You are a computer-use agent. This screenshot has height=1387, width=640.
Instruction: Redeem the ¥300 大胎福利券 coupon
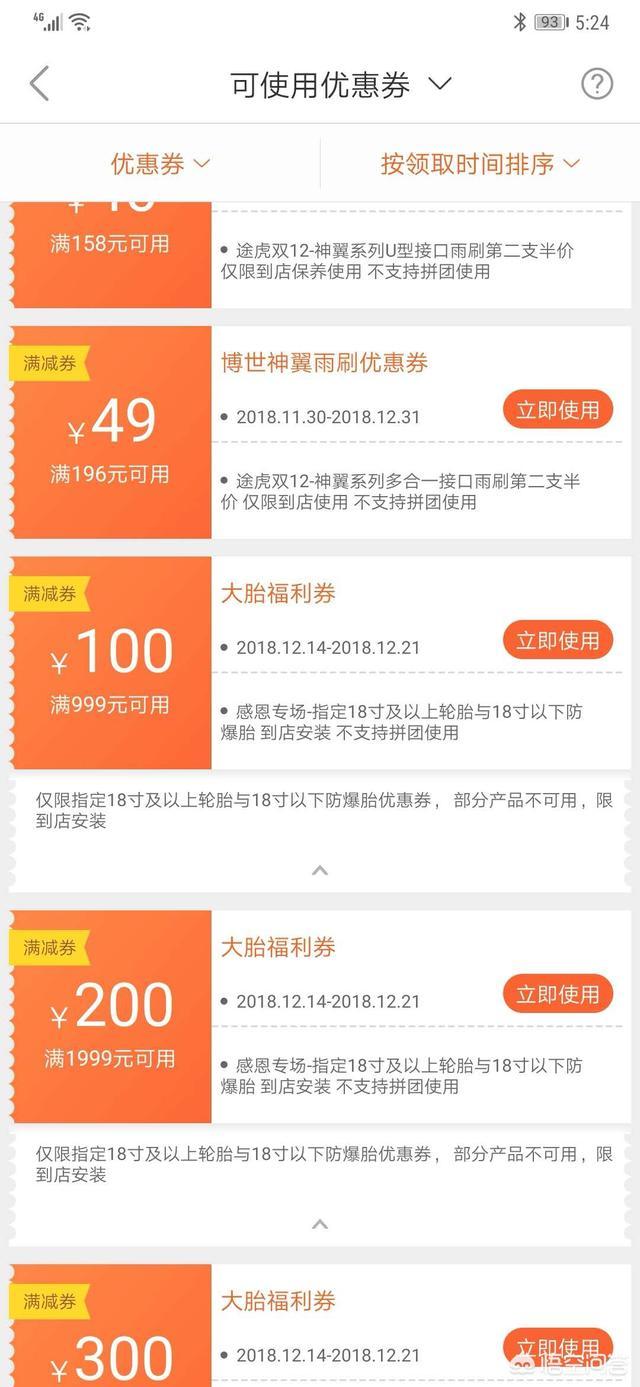[557, 1347]
